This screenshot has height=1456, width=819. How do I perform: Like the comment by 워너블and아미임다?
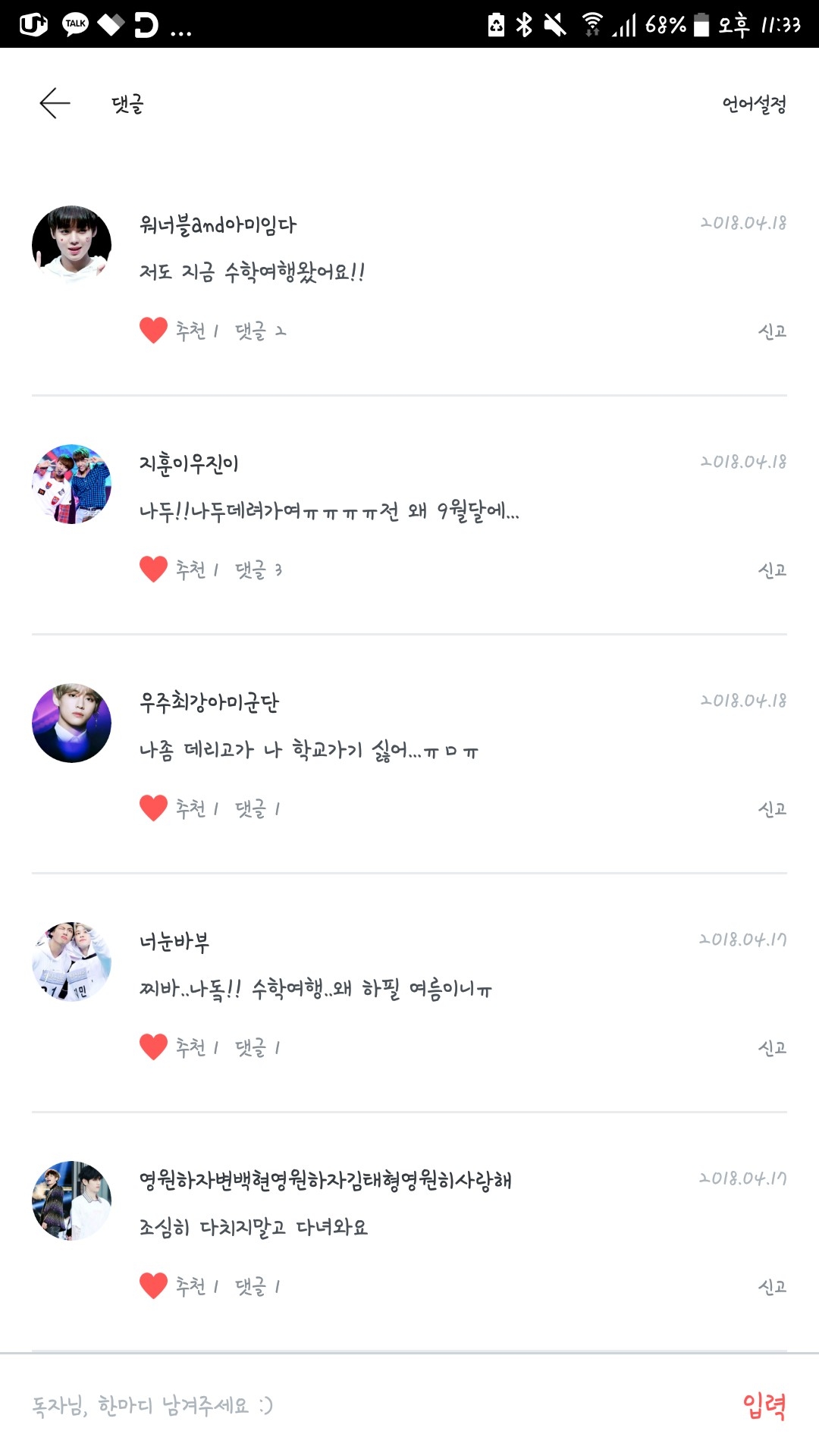coord(154,331)
